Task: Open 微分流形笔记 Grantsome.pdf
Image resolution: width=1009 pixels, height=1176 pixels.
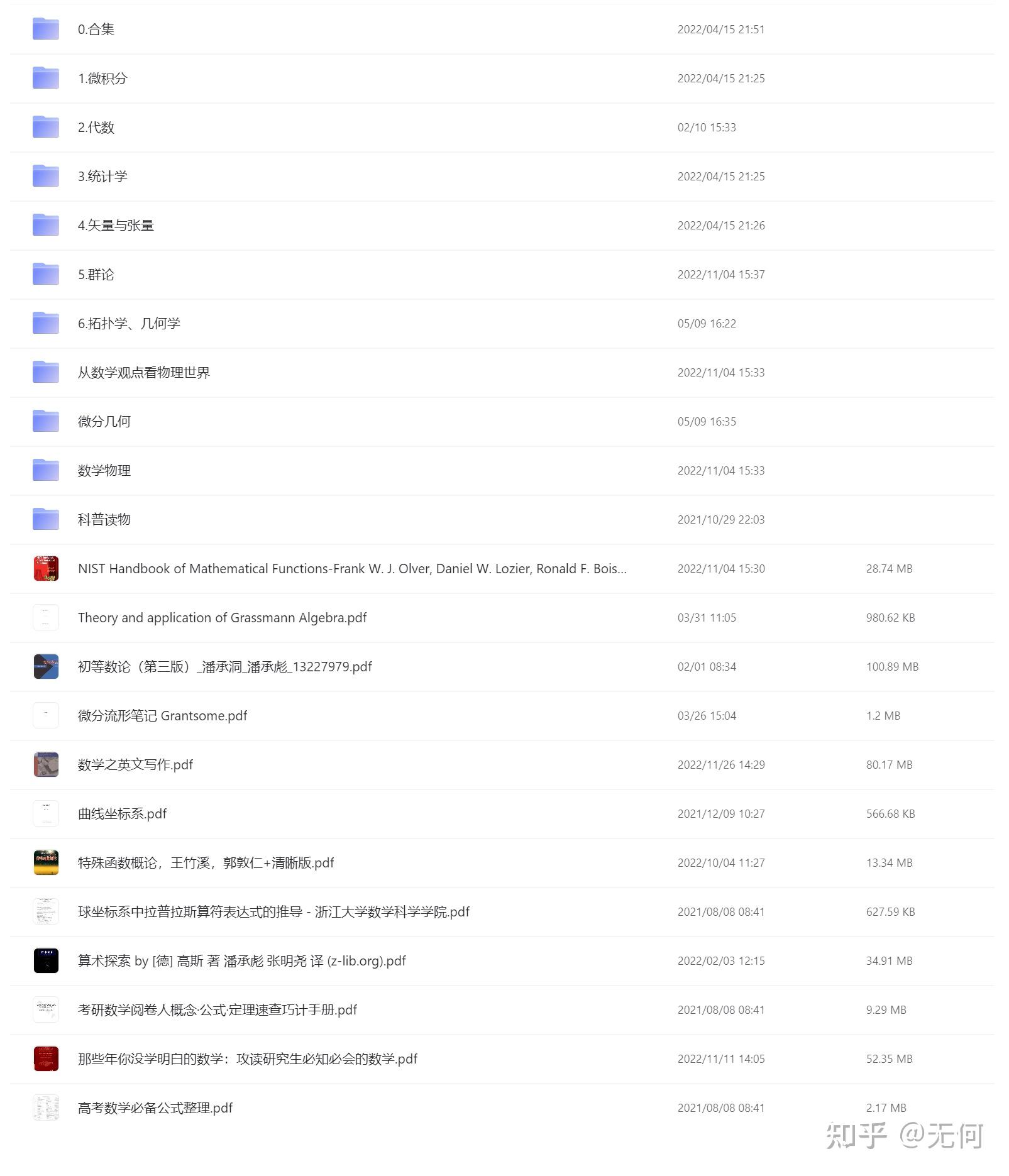Action: pyautogui.click(x=162, y=715)
